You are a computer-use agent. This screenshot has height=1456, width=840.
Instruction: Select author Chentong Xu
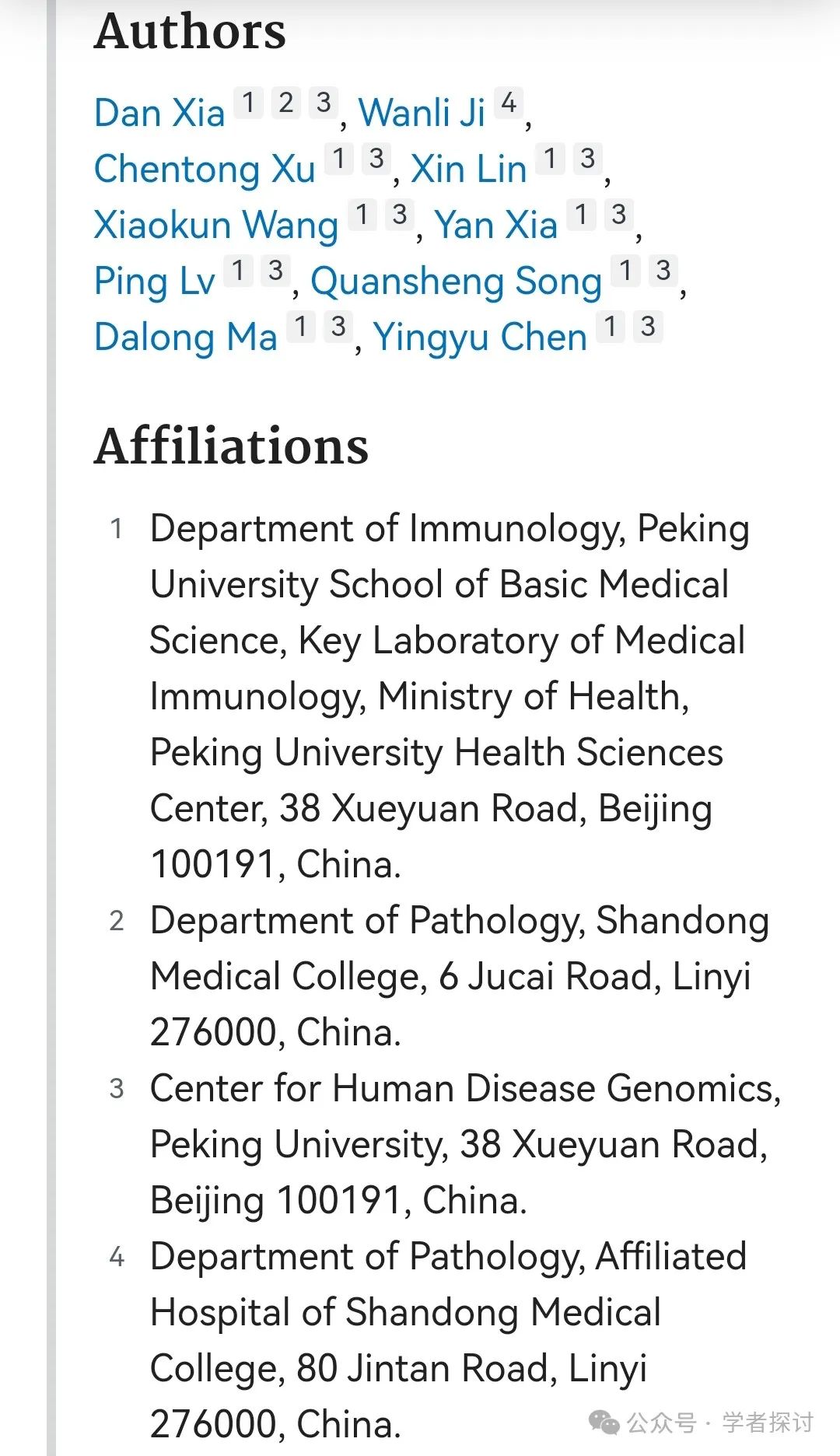pos(205,169)
